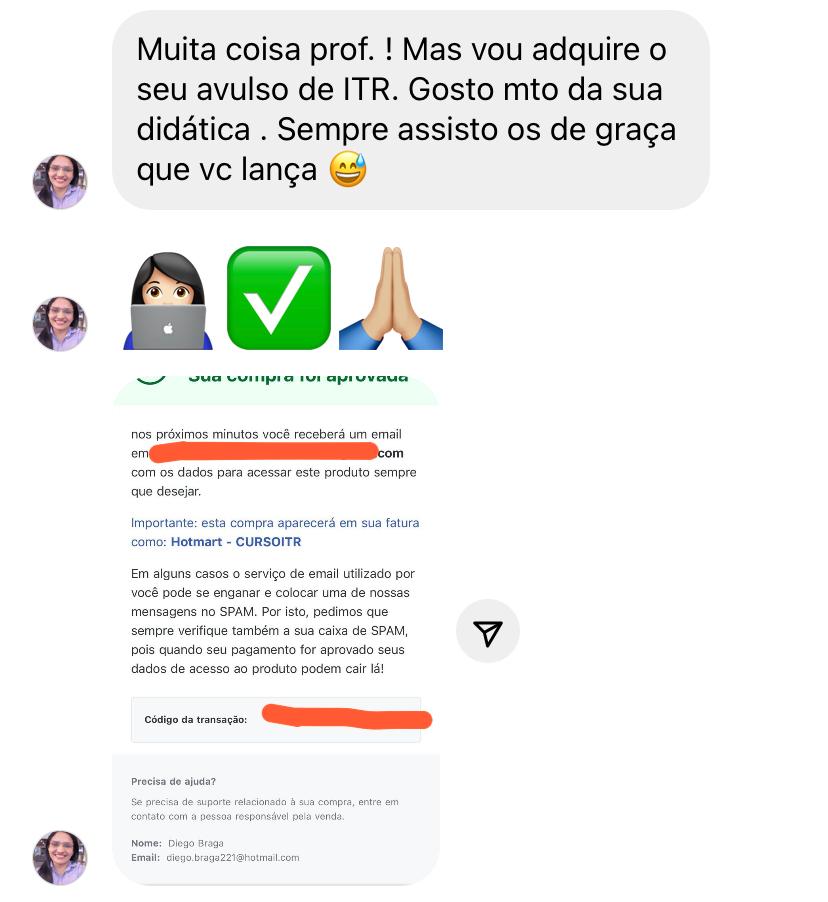Forward the shared purchase screenshot
Screen dimensions: 828x902
[487, 631]
